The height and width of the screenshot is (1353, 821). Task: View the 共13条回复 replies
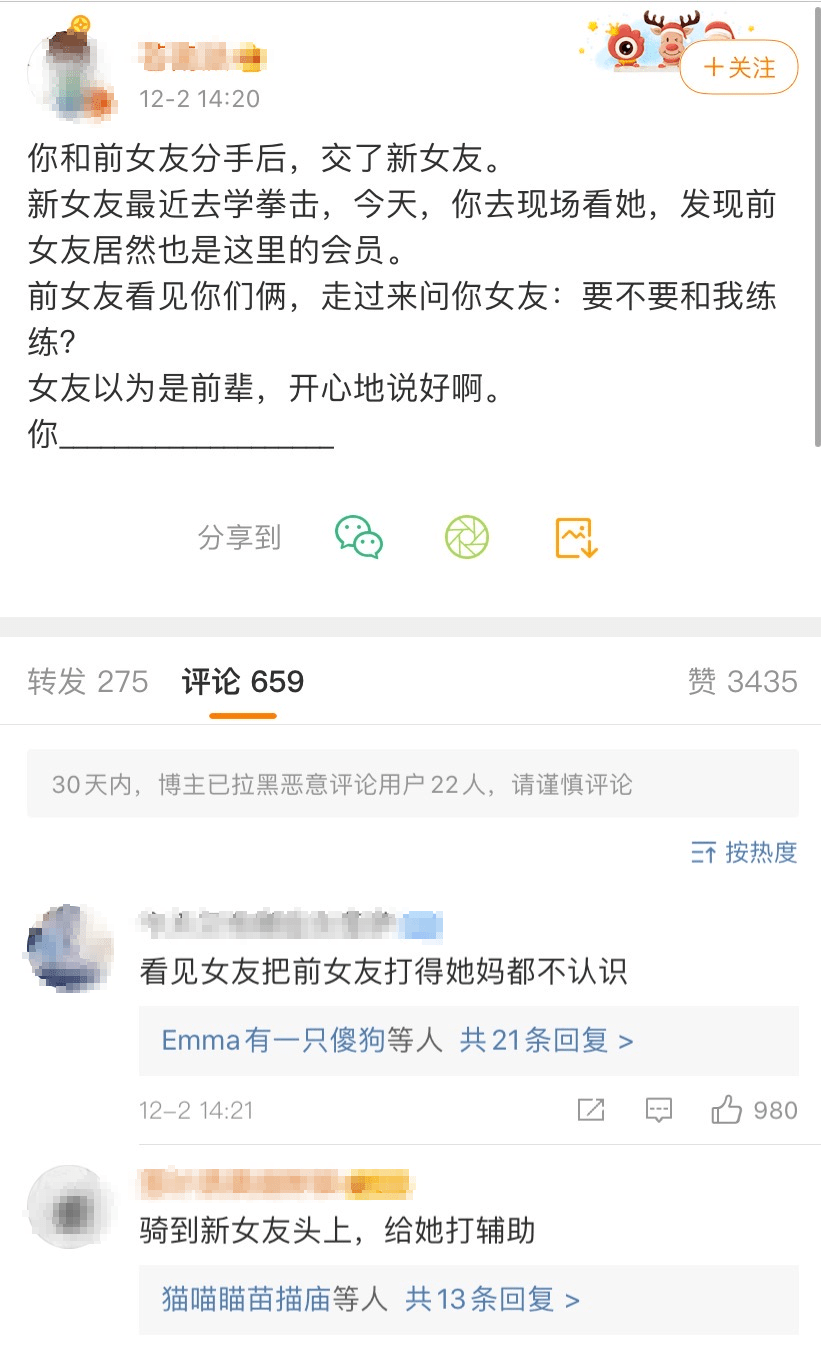pos(492,1300)
